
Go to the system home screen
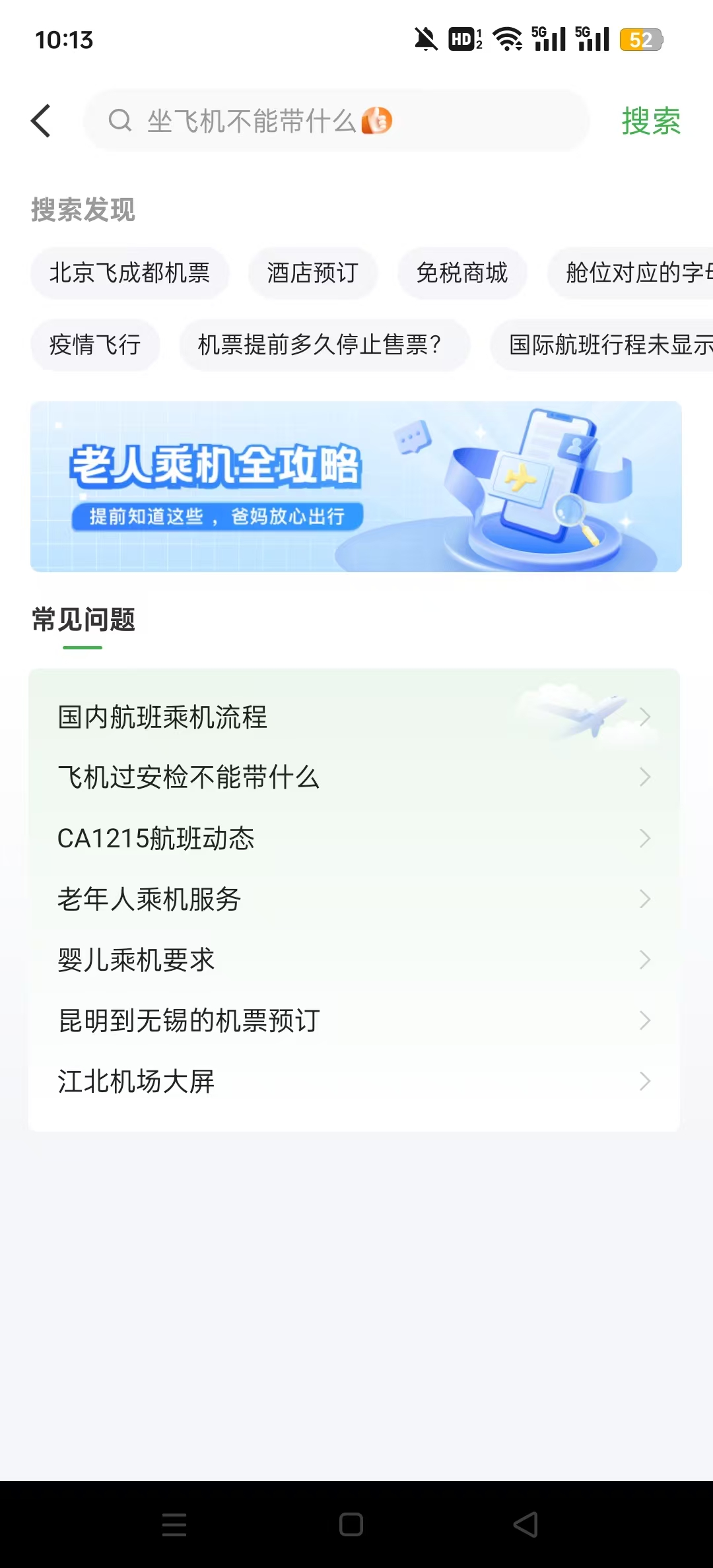[351, 1524]
